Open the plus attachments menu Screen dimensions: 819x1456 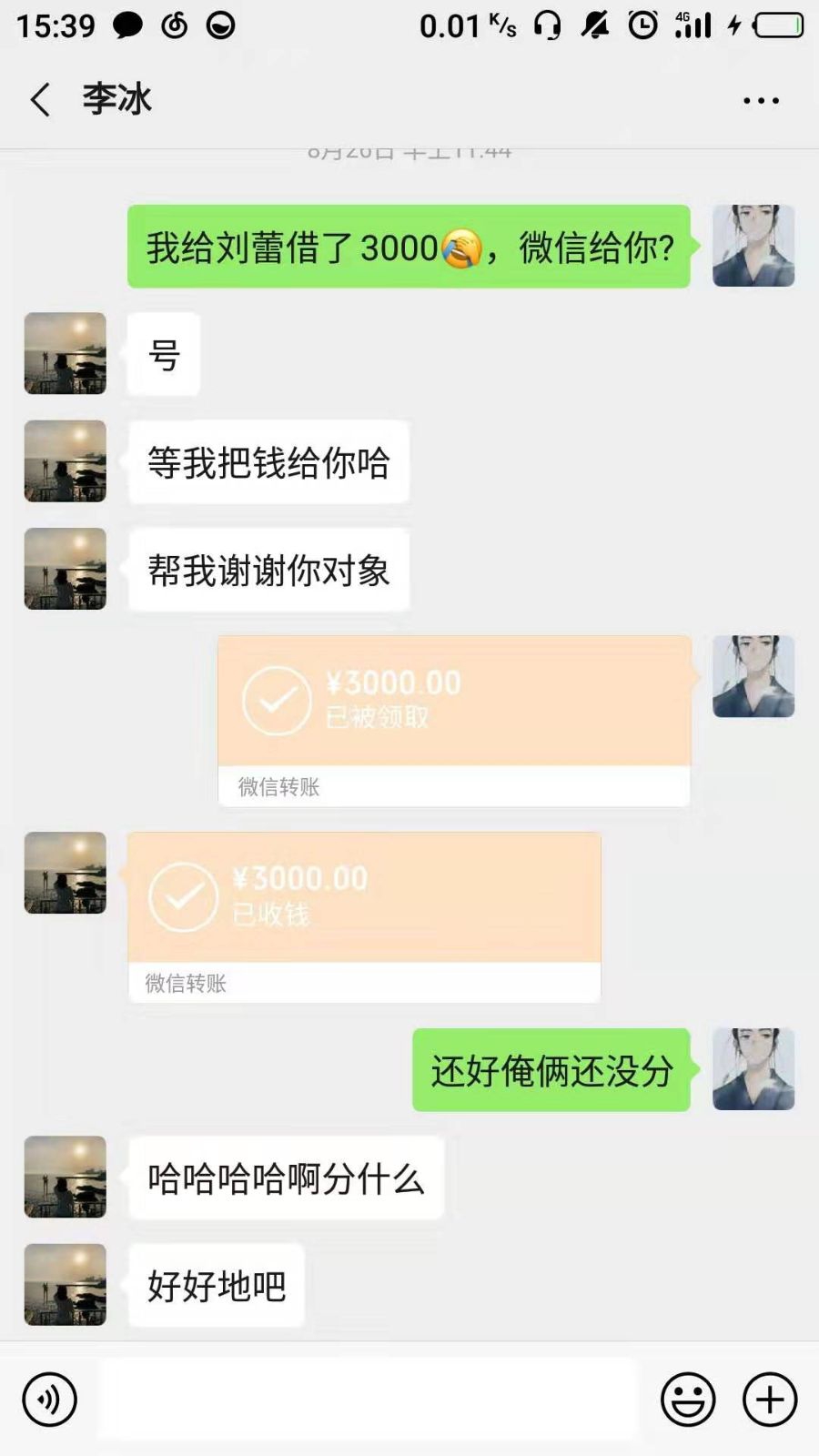770,1400
